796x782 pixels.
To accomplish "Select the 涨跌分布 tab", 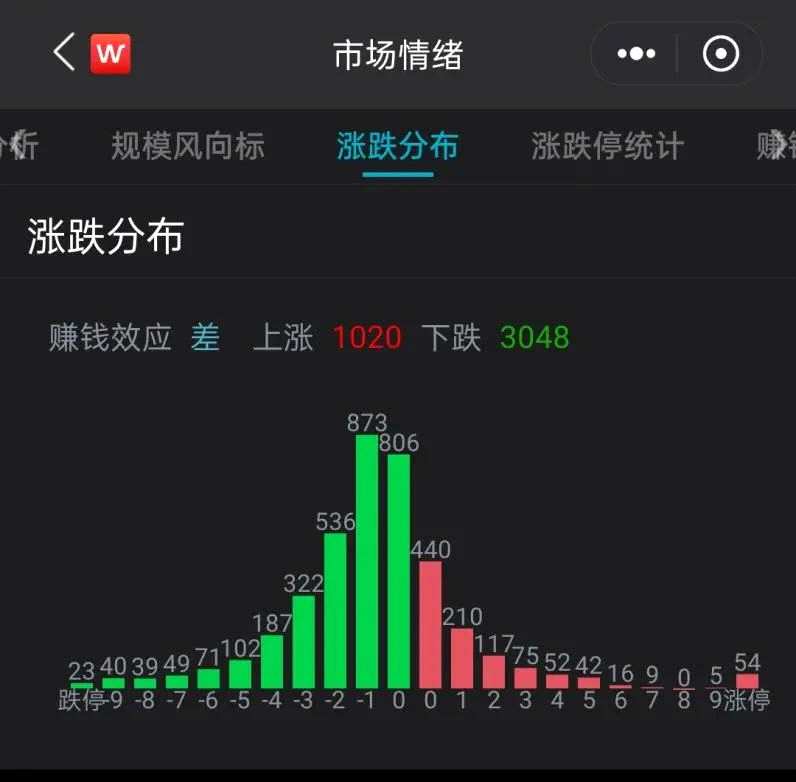I will coord(397,146).
